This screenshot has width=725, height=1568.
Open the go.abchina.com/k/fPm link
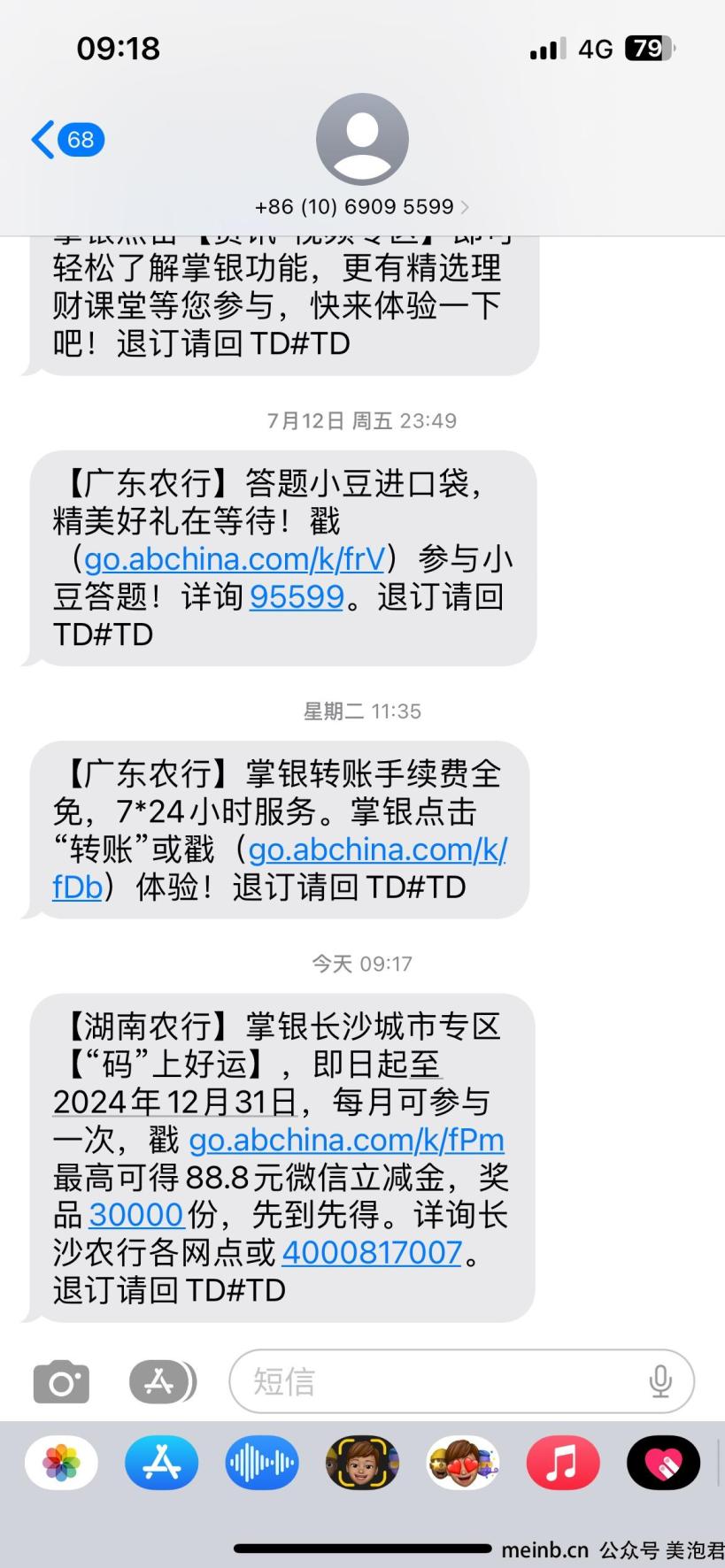[346, 1140]
